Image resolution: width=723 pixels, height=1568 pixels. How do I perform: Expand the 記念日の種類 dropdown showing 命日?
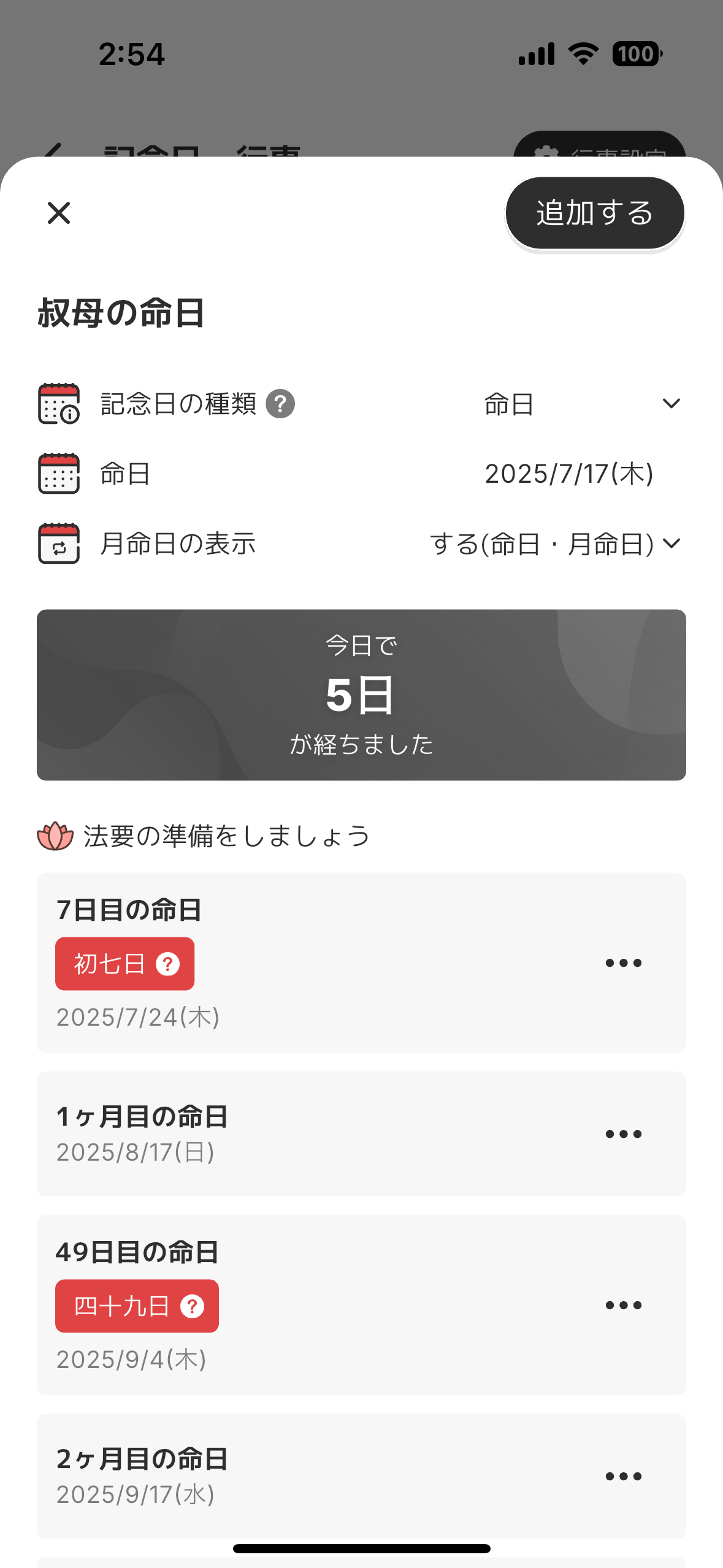[x=582, y=404]
